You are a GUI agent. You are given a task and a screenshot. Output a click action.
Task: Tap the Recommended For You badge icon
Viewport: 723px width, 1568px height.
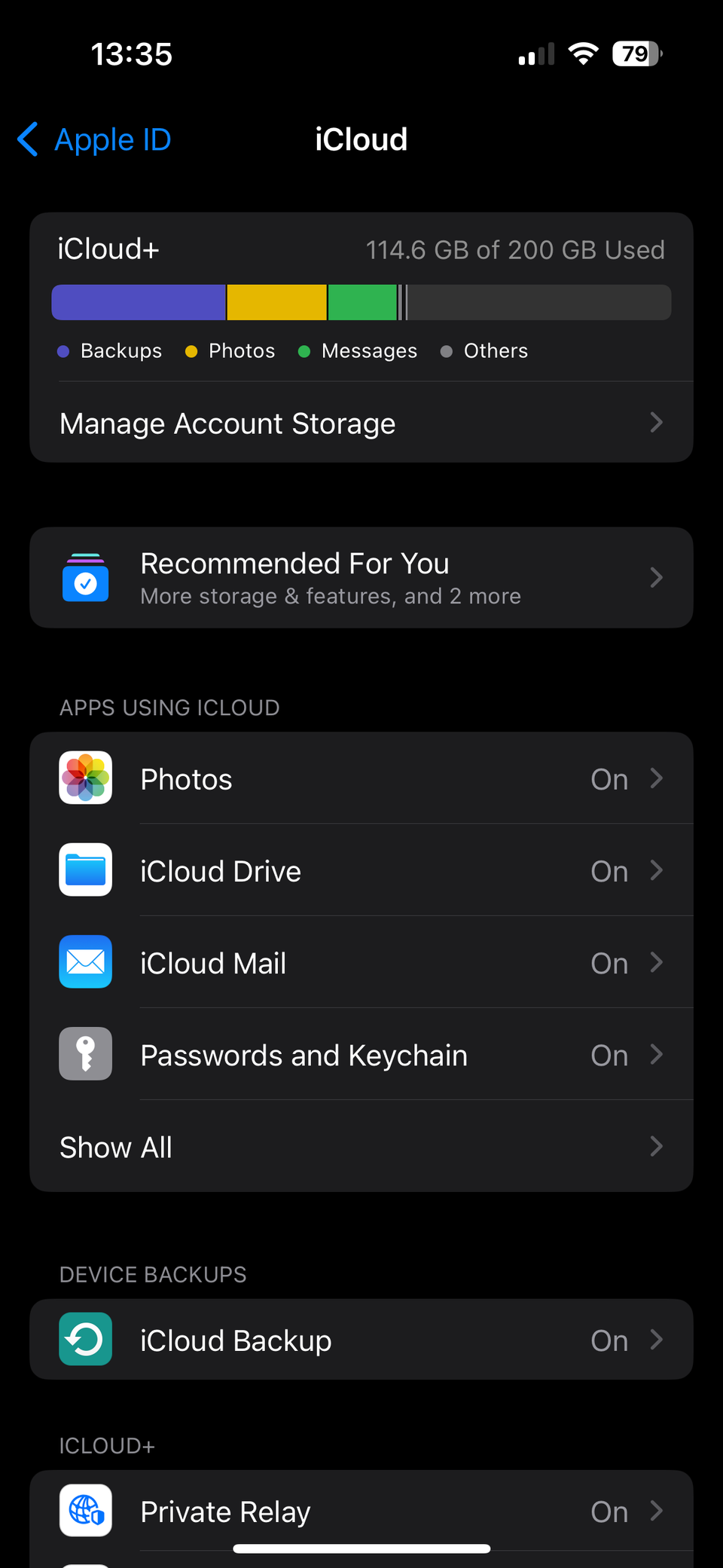(x=85, y=577)
